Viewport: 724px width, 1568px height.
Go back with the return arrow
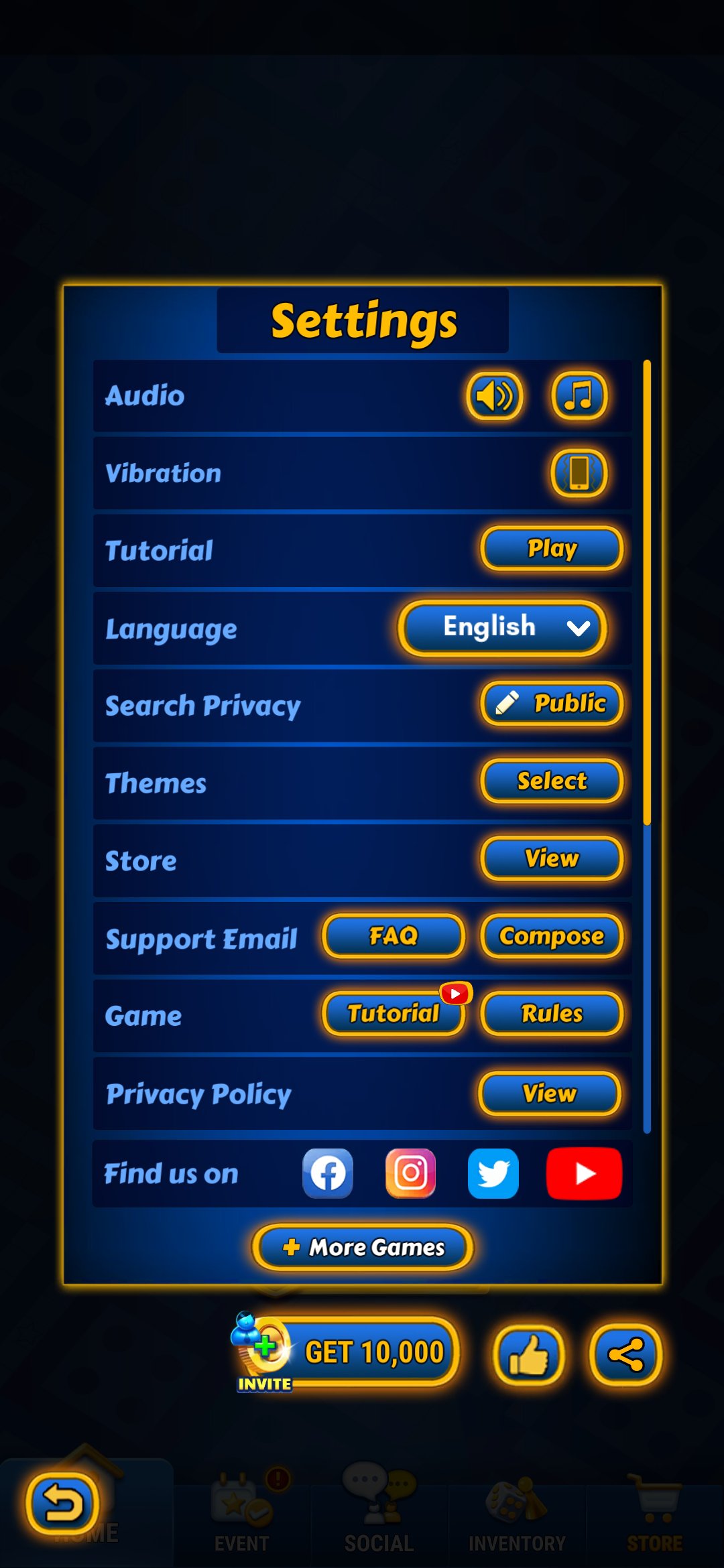pos(62,1504)
